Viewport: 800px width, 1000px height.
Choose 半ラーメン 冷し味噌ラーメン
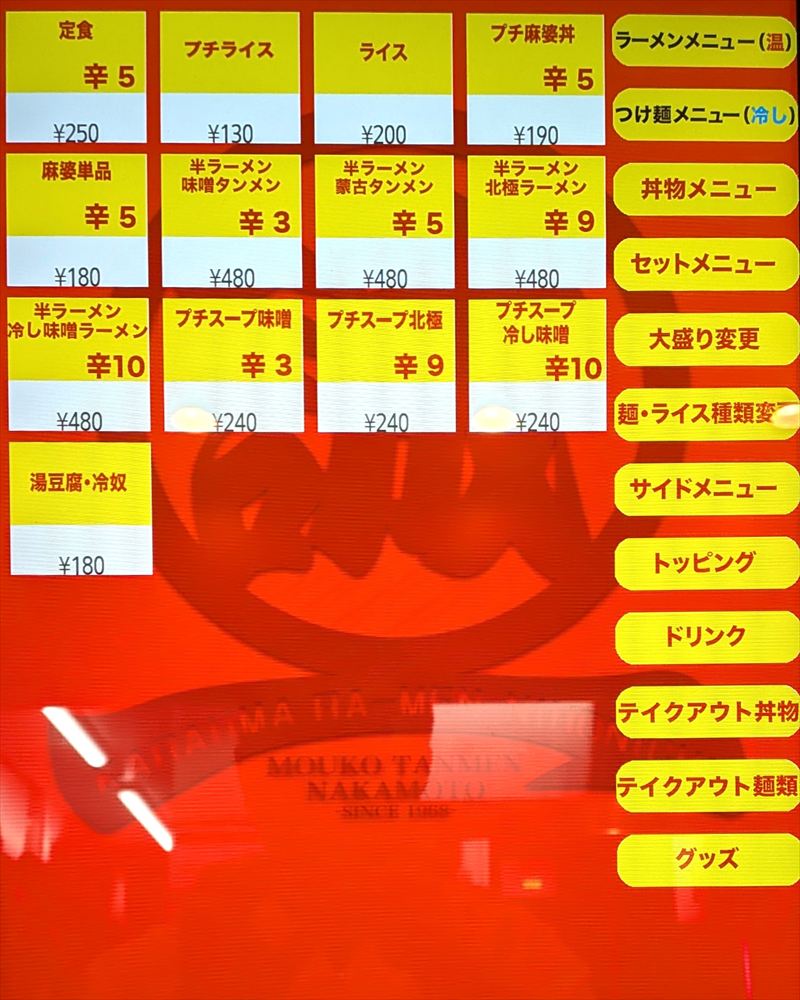[x=78, y=363]
